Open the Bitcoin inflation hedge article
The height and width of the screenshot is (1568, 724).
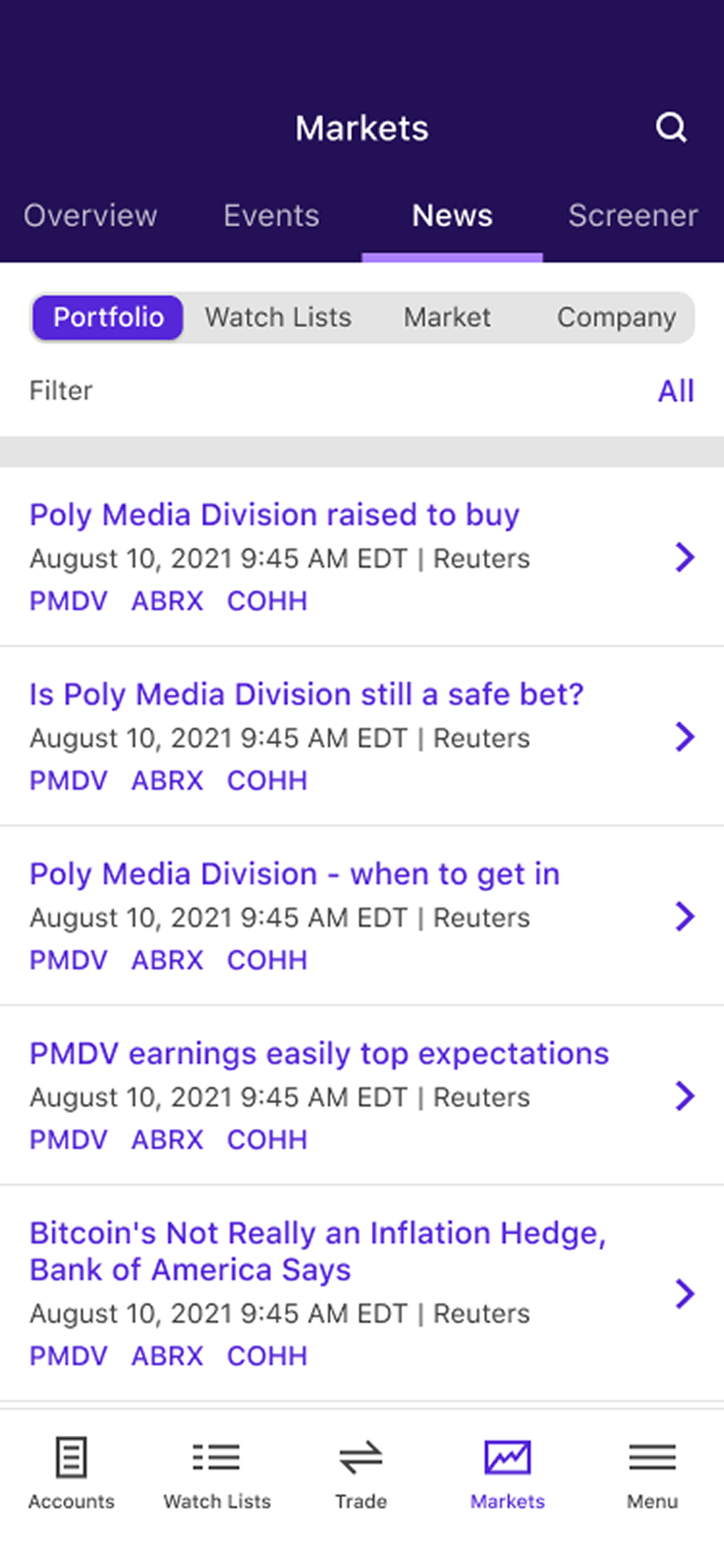pyautogui.click(x=318, y=1251)
